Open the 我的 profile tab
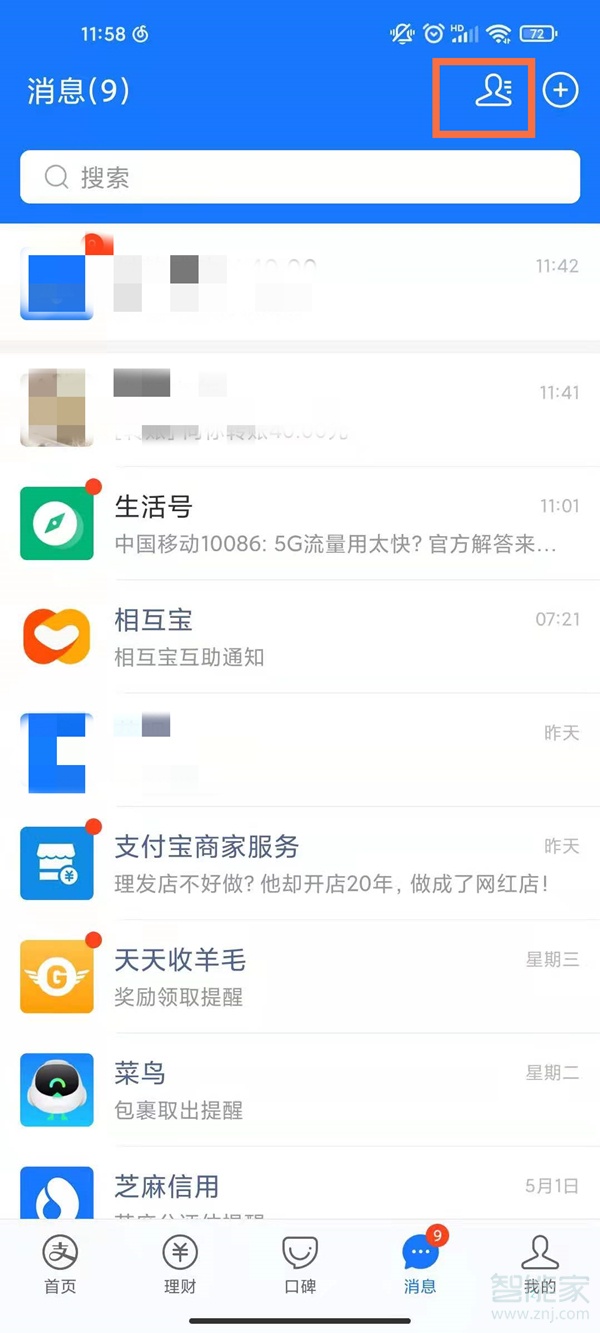The image size is (600, 1333). pos(540,1265)
